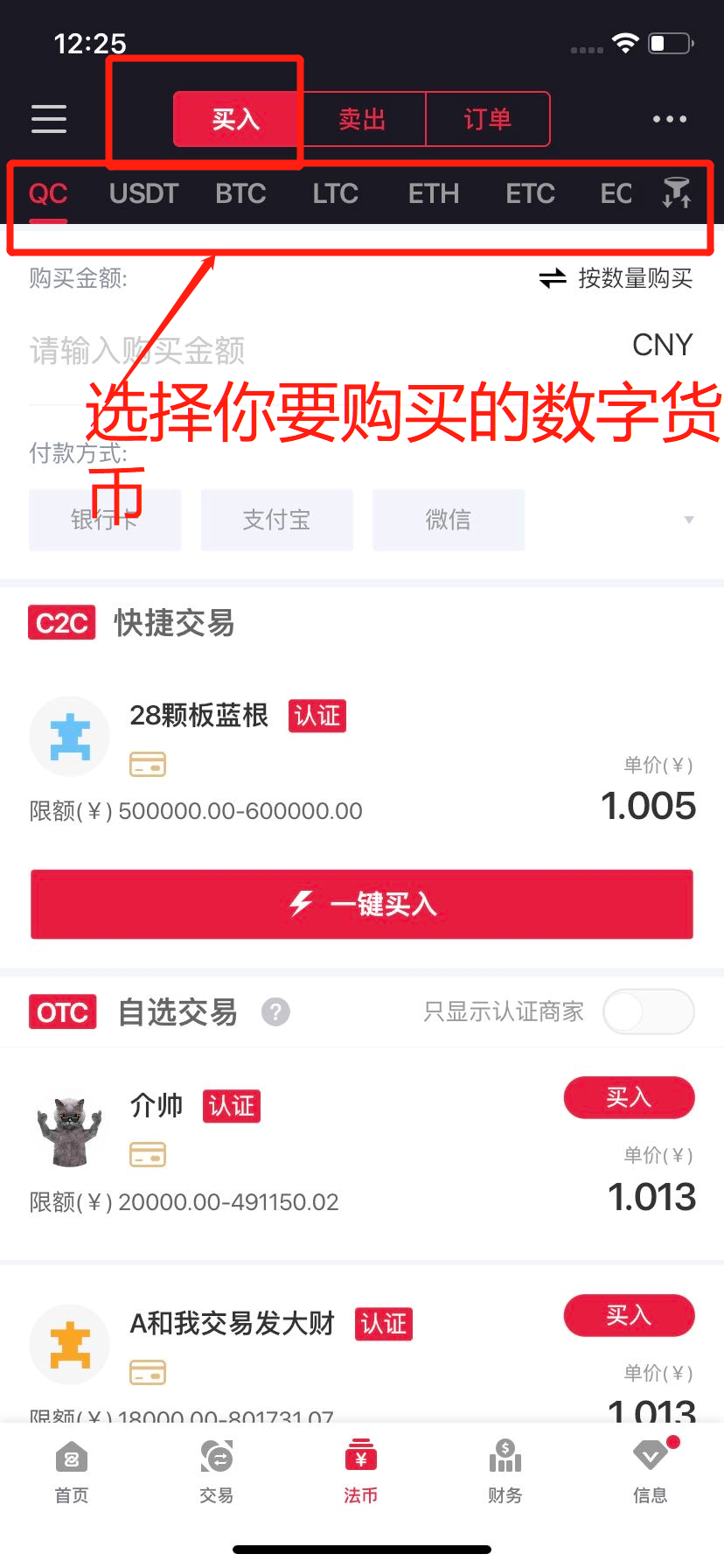Switch to the USDT currency tab
Screen dimensions: 724x1568
pos(143,193)
